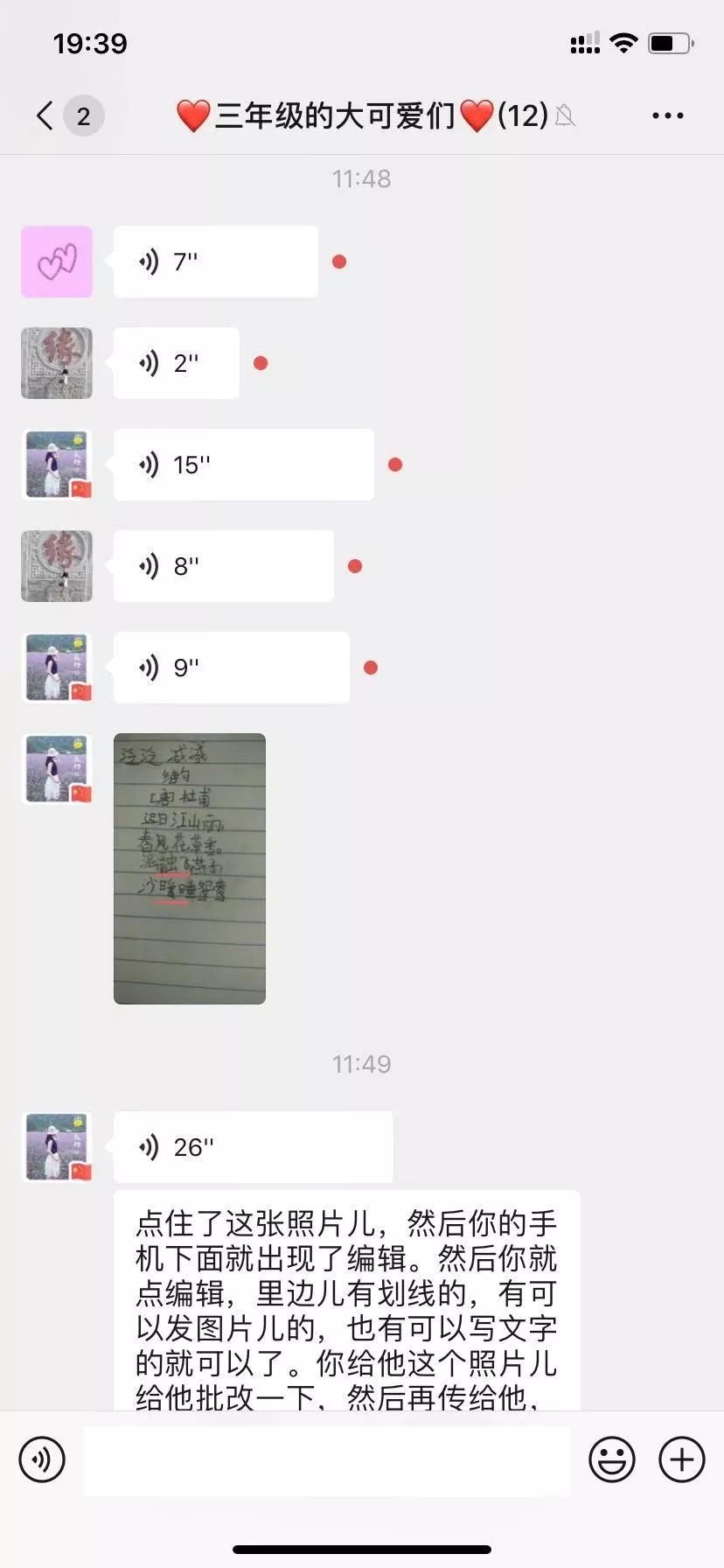The height and width of the screenshot is (1568, 724).
Task: Play the 2-second voice message
Action: pyautogui.click(x=176, y=363)
